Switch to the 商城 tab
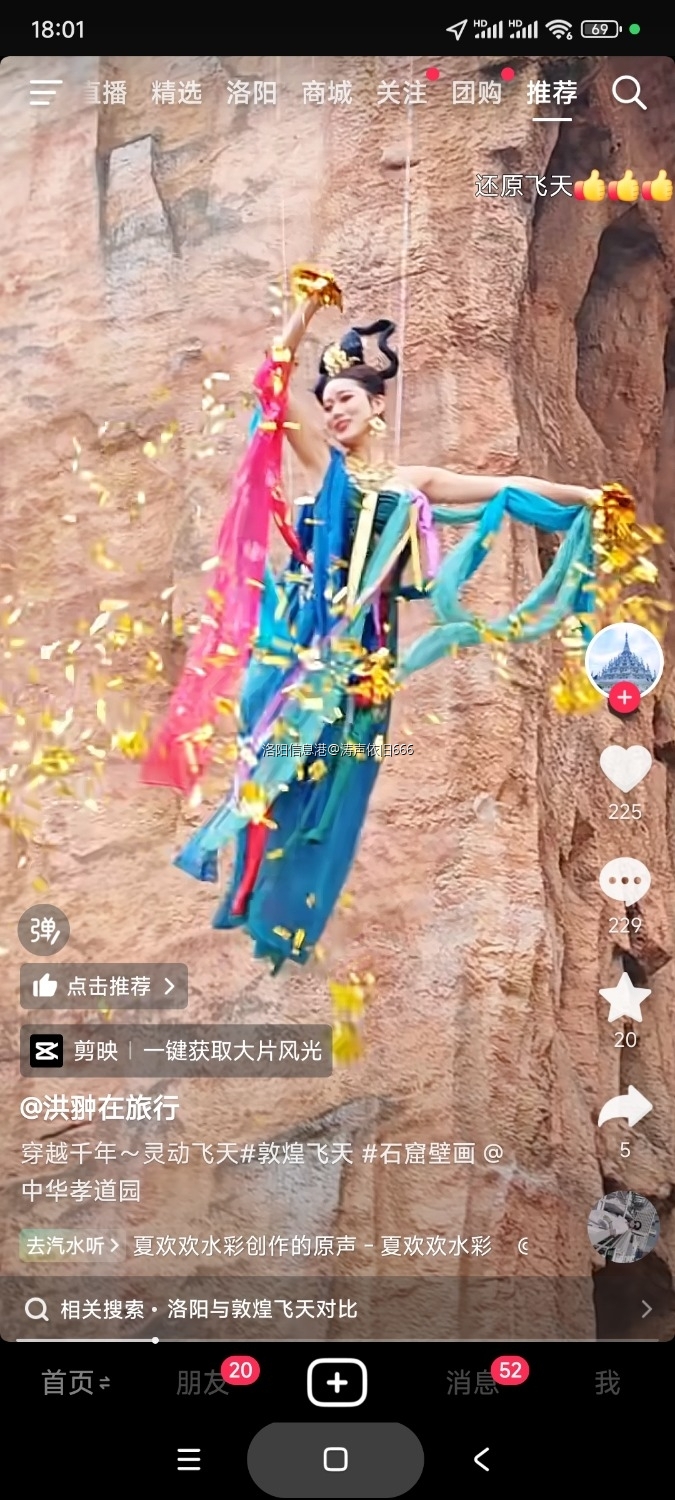675x1500 pixels. 327,93
